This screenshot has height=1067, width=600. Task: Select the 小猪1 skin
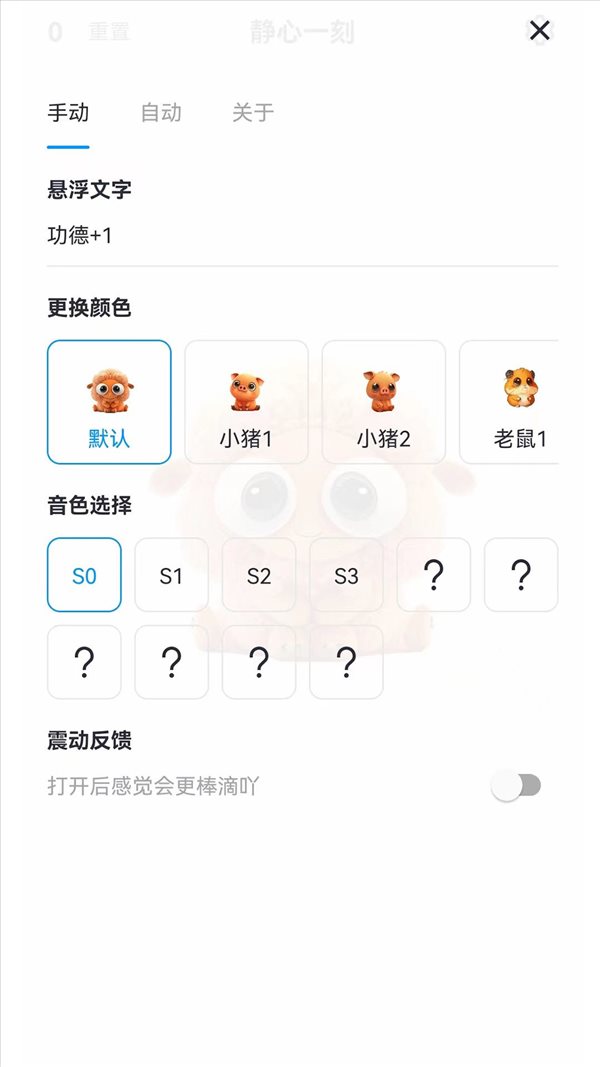click(246, 401)
